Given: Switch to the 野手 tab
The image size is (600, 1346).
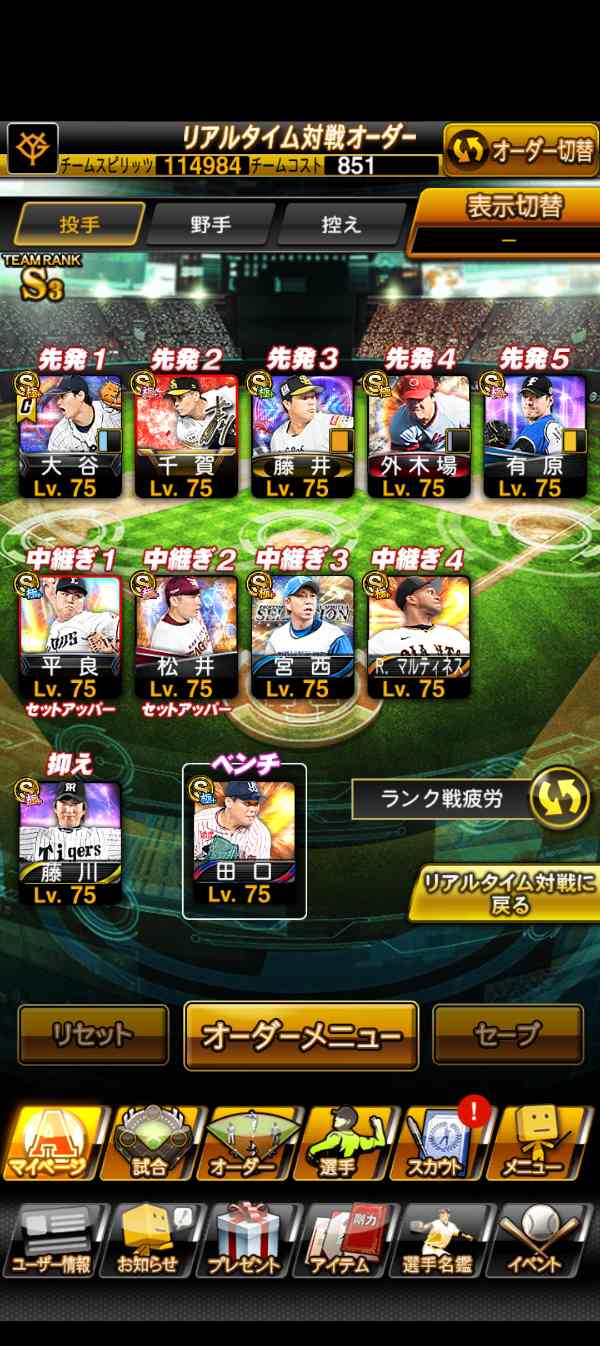Looking at the screenshot, I should [x=211, y=225].
